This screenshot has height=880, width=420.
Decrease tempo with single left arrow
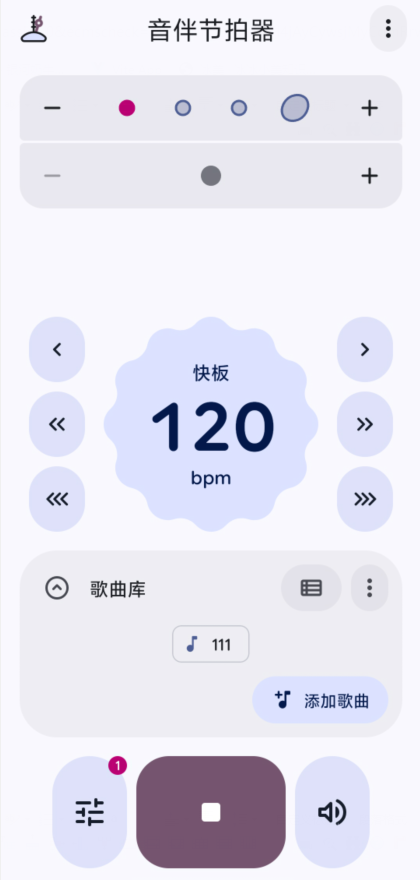point(57,350)
